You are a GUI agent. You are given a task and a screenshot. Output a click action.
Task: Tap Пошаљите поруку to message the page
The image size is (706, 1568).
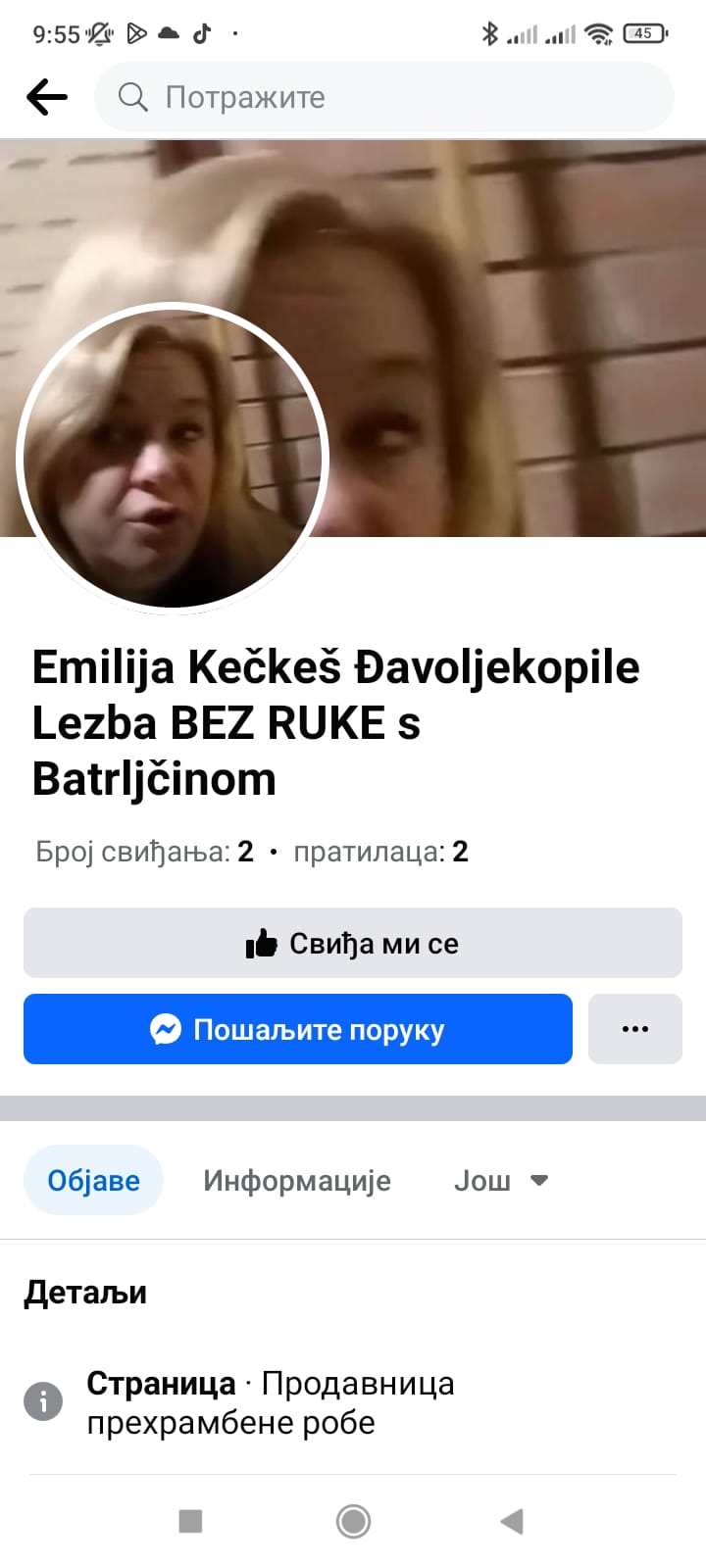click(297, 1029)
